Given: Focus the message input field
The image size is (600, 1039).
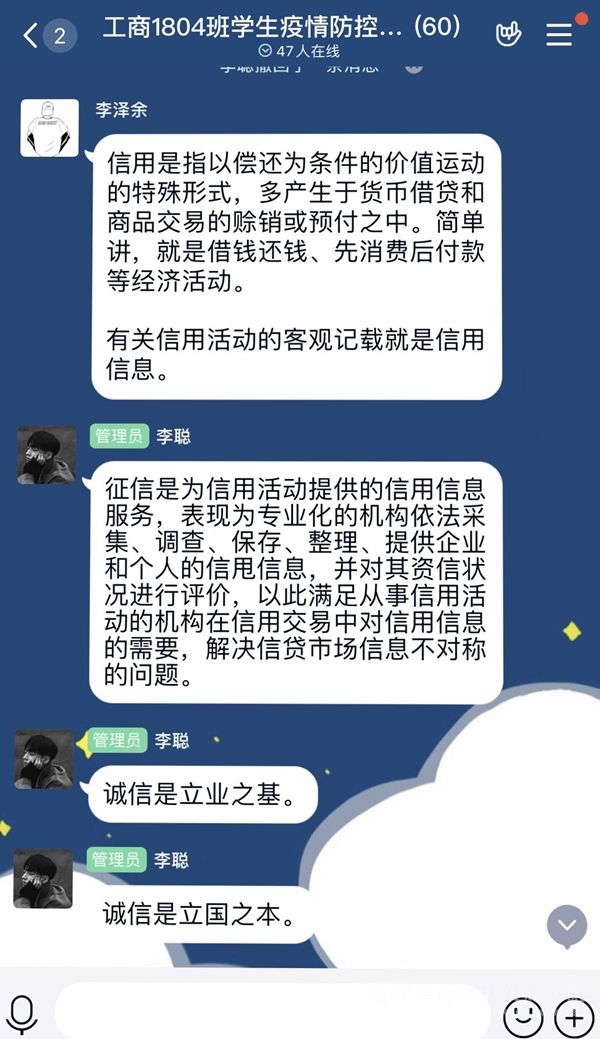Looking at the screenshot, I should click(270, 1013).
